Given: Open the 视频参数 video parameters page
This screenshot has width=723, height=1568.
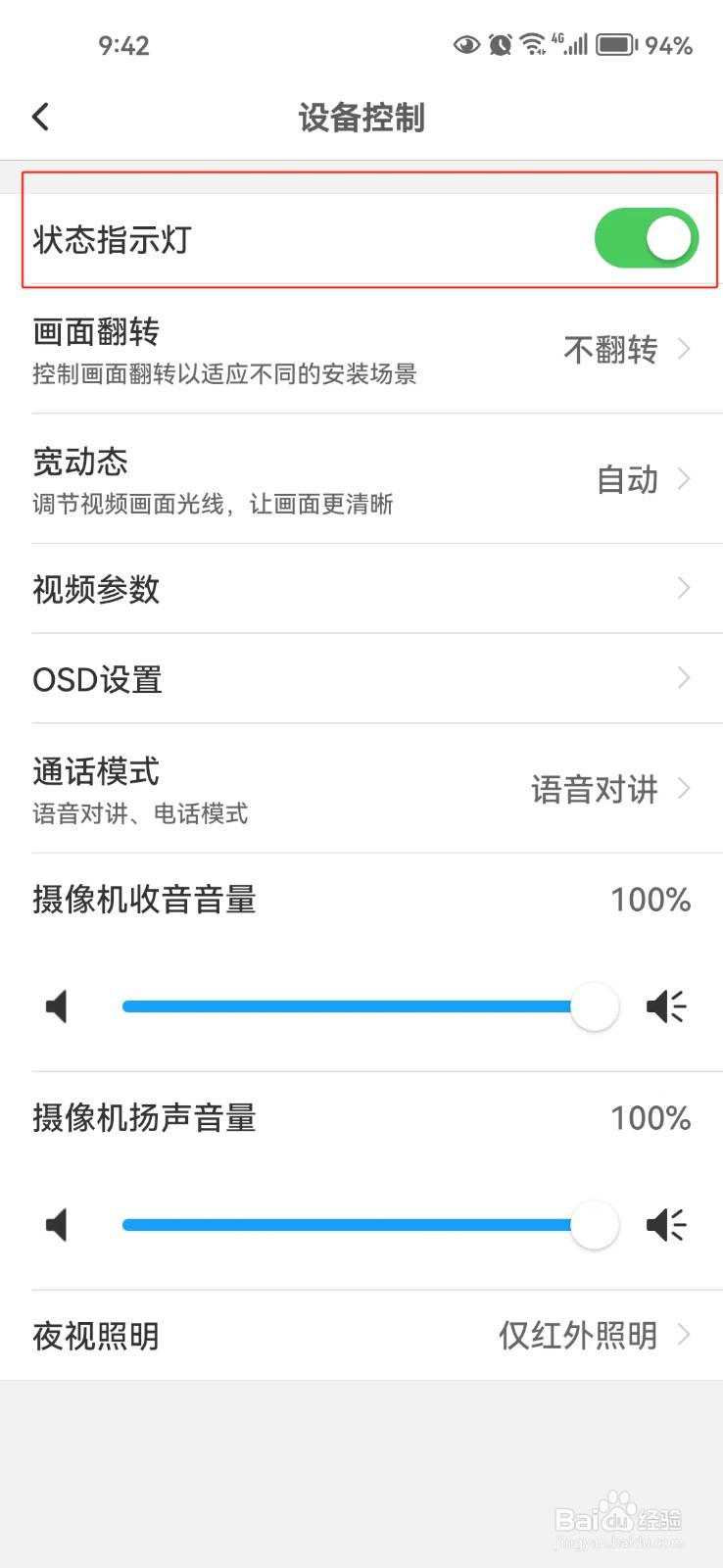Looking at the screenshot, I should 362,588.
